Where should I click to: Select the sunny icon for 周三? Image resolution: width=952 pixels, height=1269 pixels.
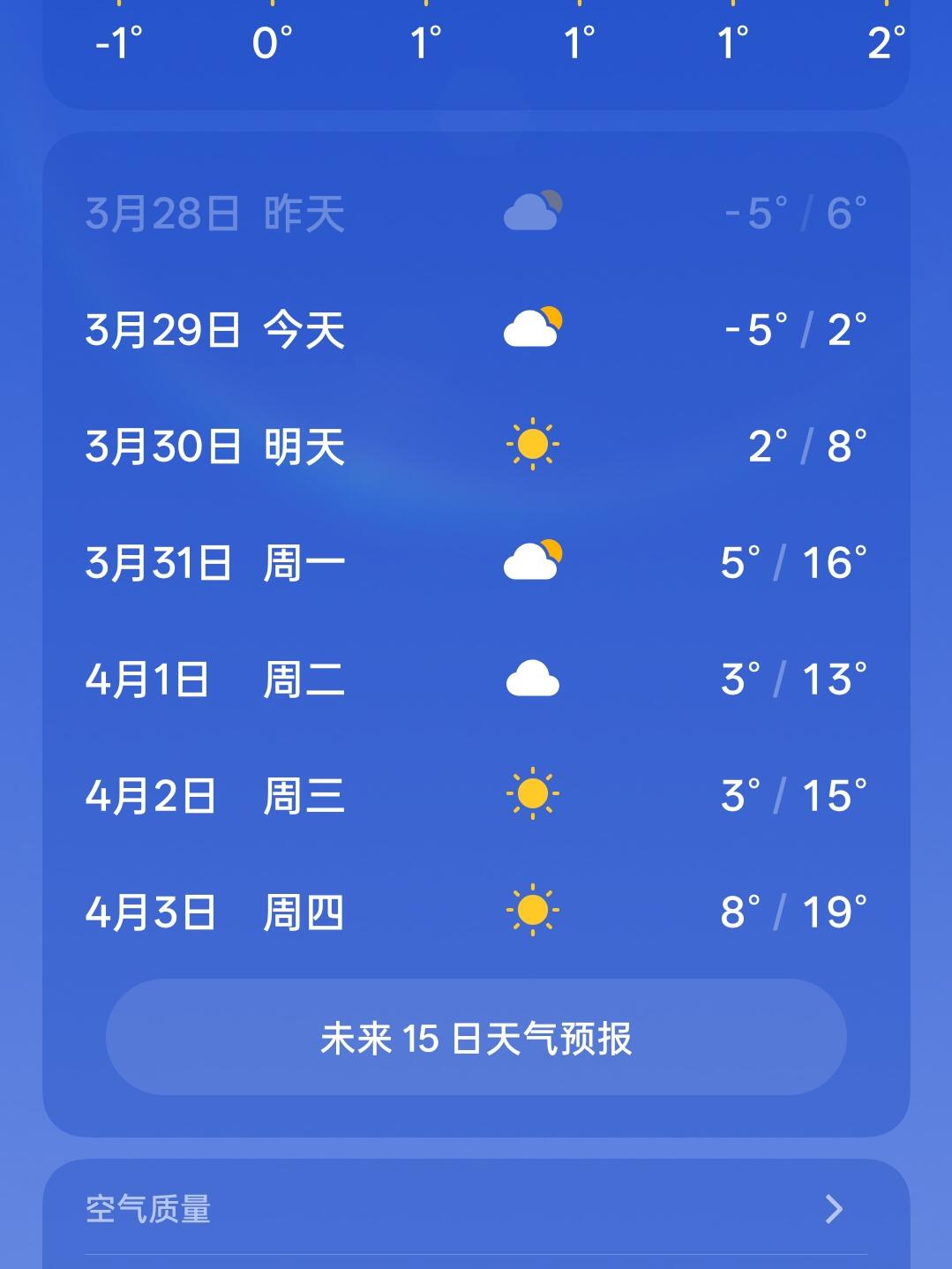click(x=533, y=793)
